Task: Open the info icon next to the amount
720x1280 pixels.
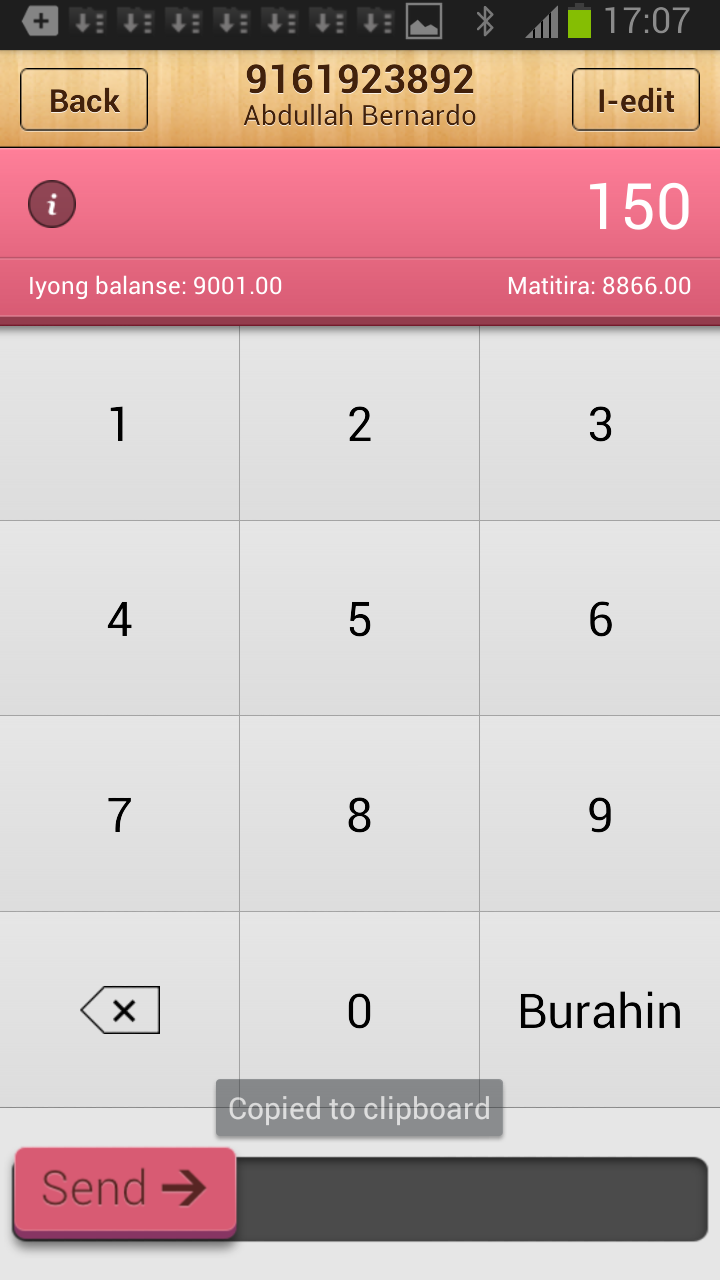Action: click(x=52, y=205)
